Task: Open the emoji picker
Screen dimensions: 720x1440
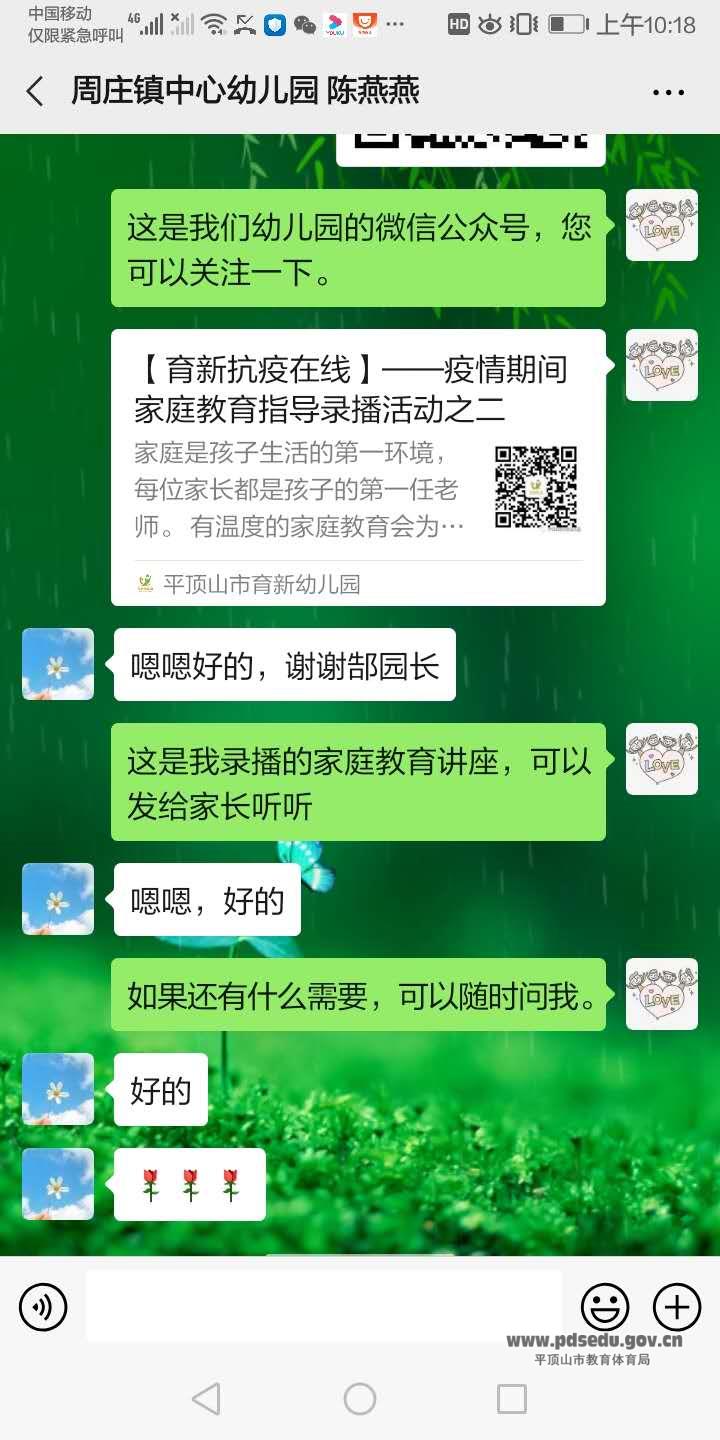Action: (x=605, y=1307)
